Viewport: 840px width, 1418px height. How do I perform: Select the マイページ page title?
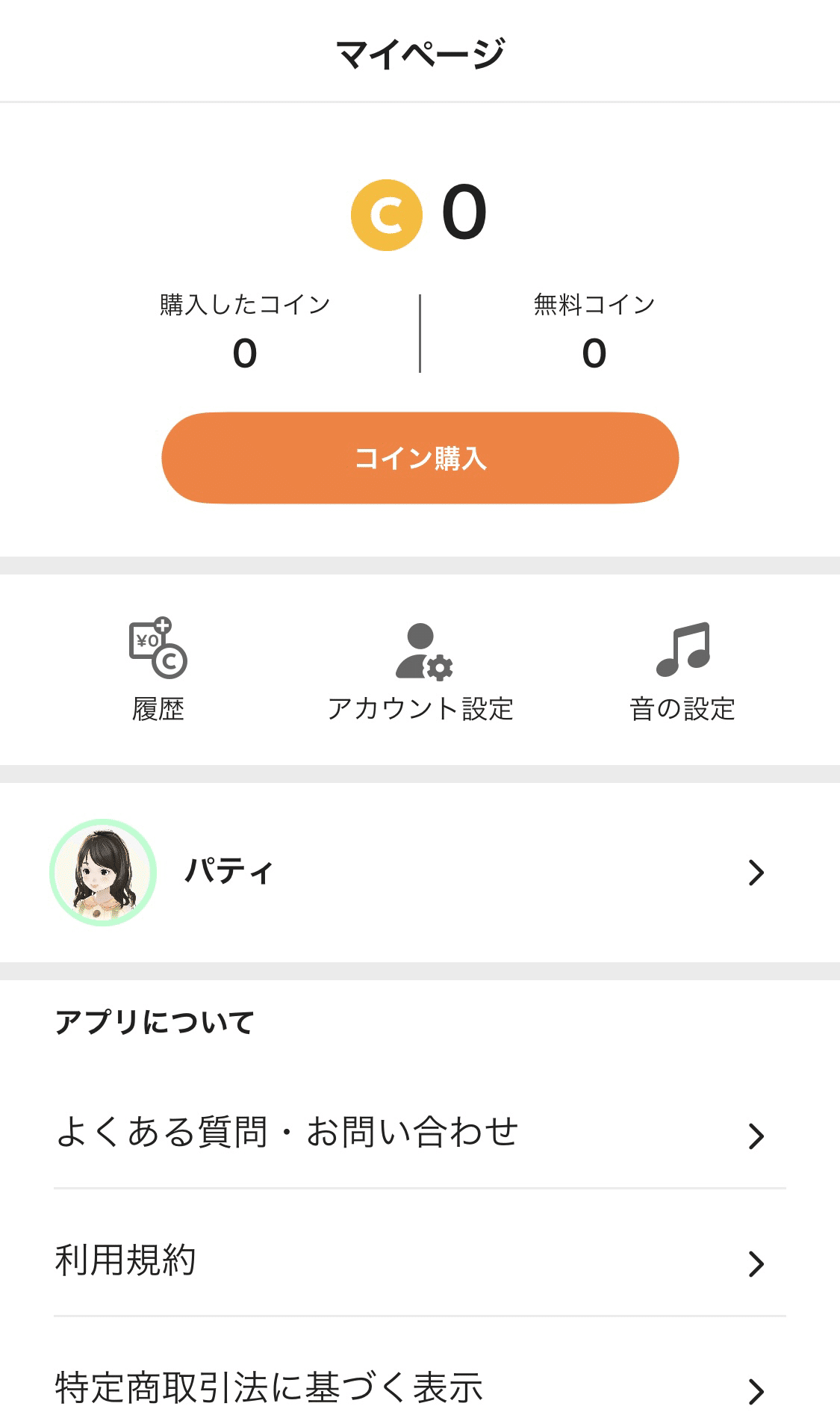[x=420, y=51]
